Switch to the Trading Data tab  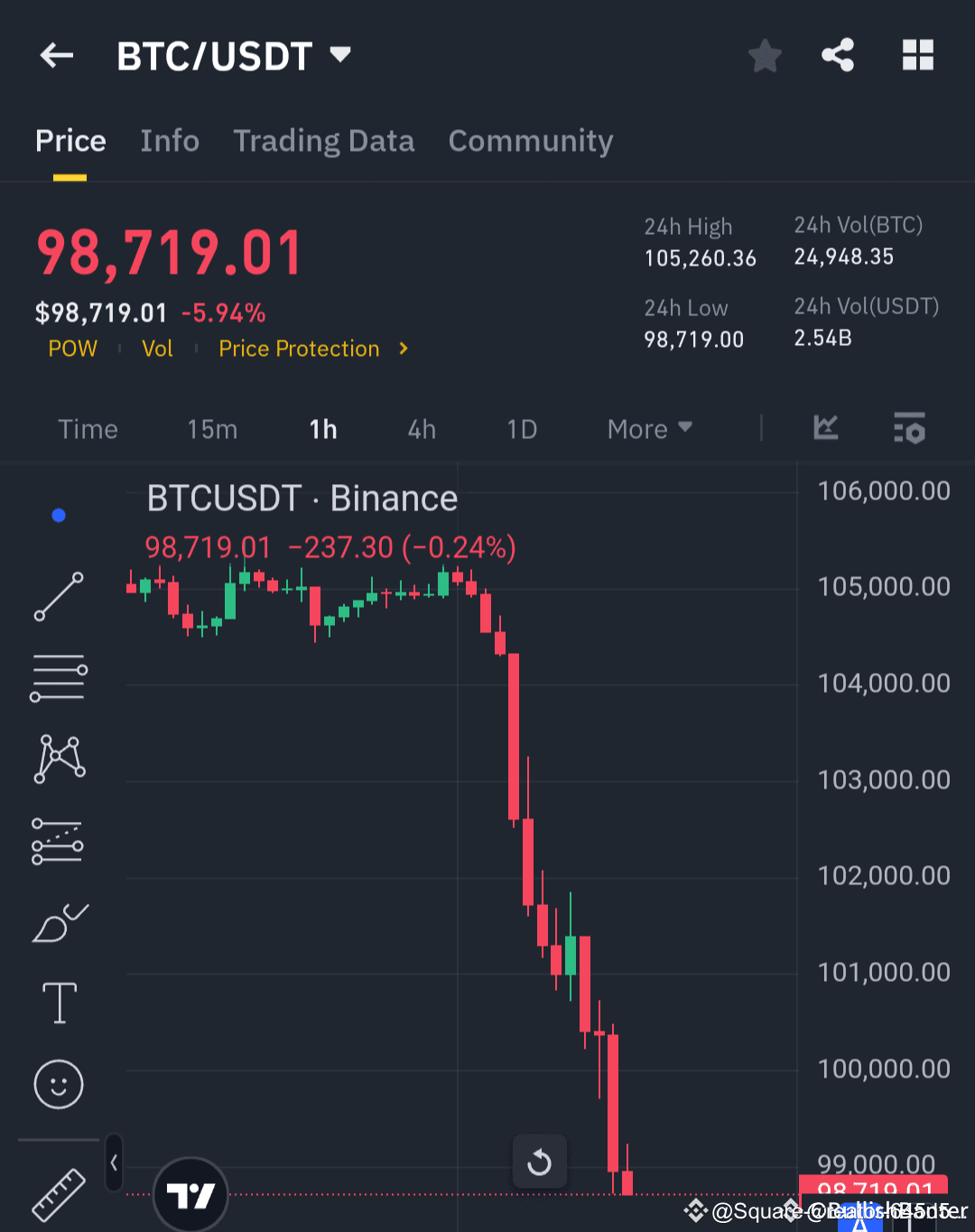pyautogui.click(x=323, y=141)
